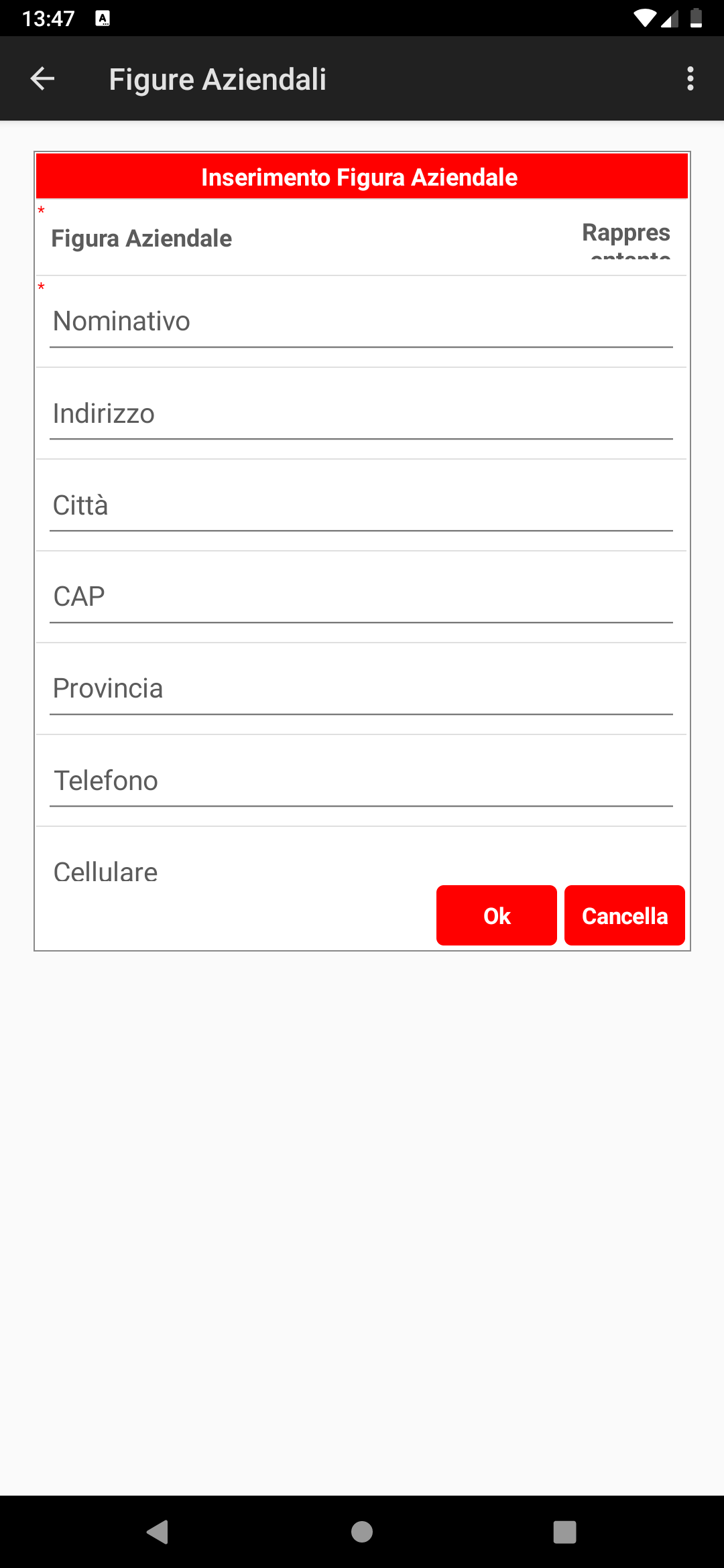Confirm with the Ok button
The width and height of the screenshot is (724, 1568).
496,915
